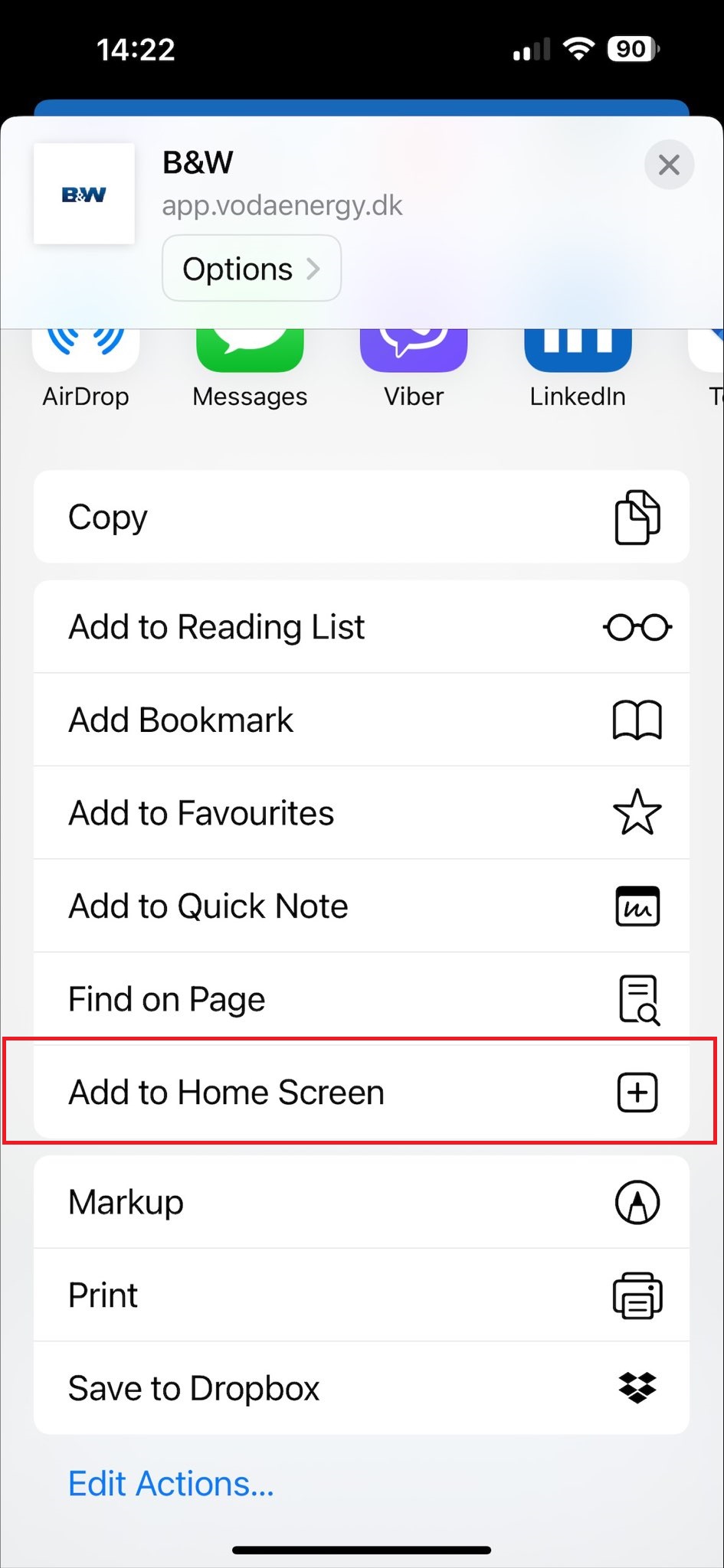
Task: Tap Add to Home Screen
Action: click(362, 1092)
